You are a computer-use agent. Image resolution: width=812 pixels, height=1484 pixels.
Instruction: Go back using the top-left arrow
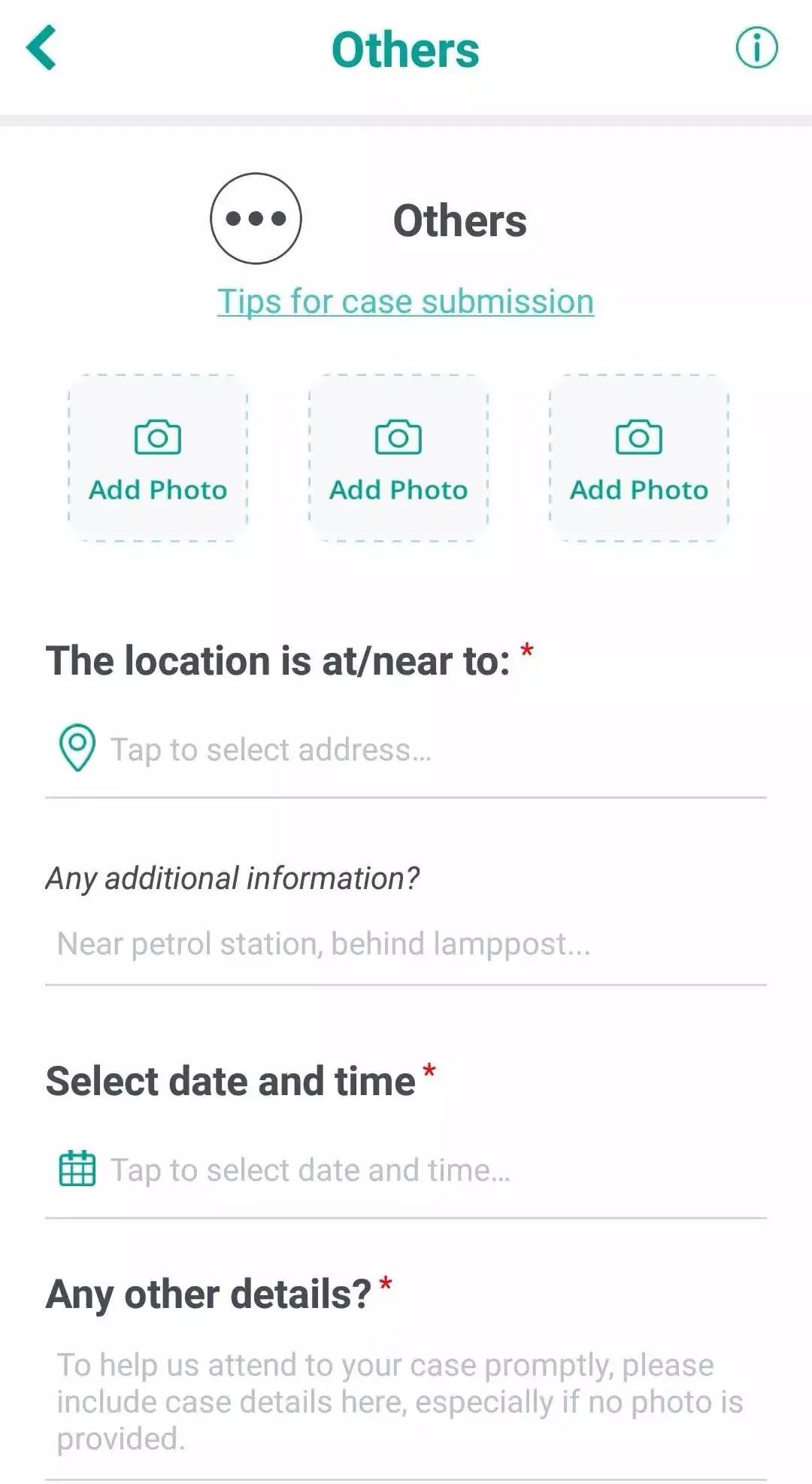tap(42, 48)
